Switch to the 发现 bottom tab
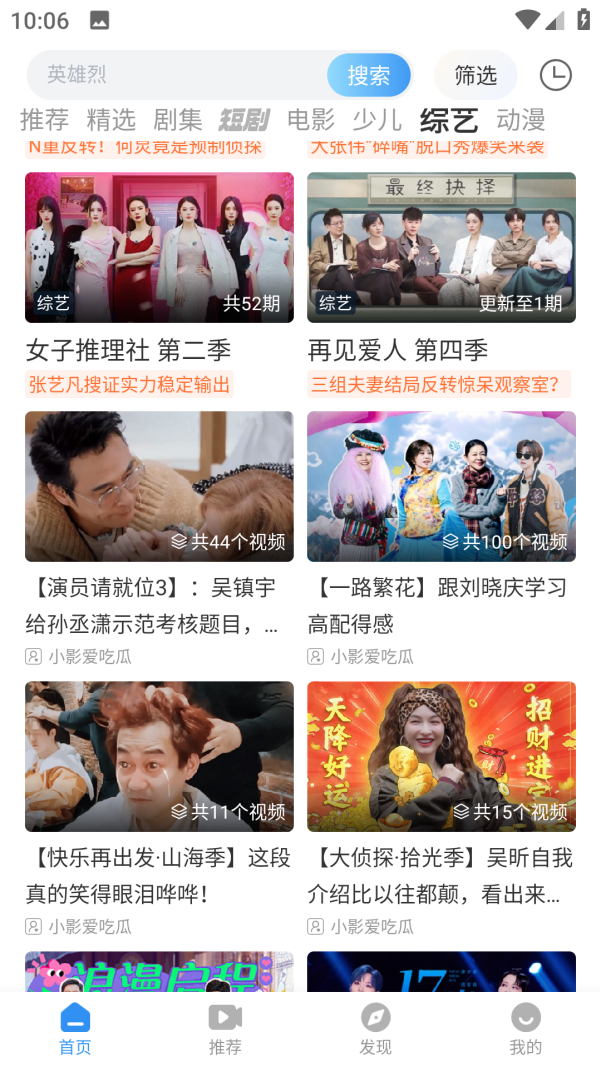Image resolution: width=600 pixels, height=1067 pixels. [375, 1029]
